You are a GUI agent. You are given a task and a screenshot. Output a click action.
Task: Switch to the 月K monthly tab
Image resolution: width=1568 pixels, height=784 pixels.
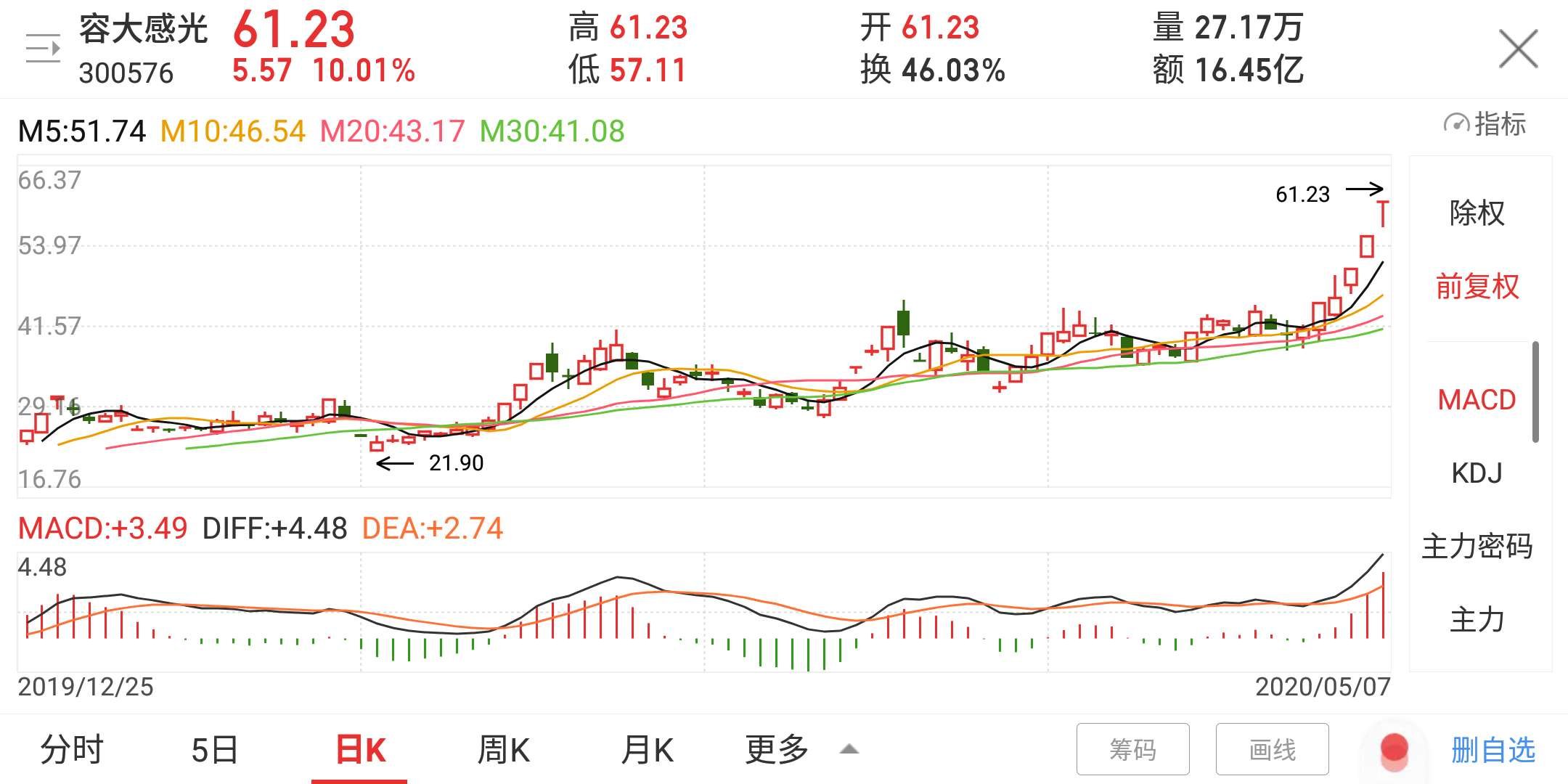coord(648,750)
